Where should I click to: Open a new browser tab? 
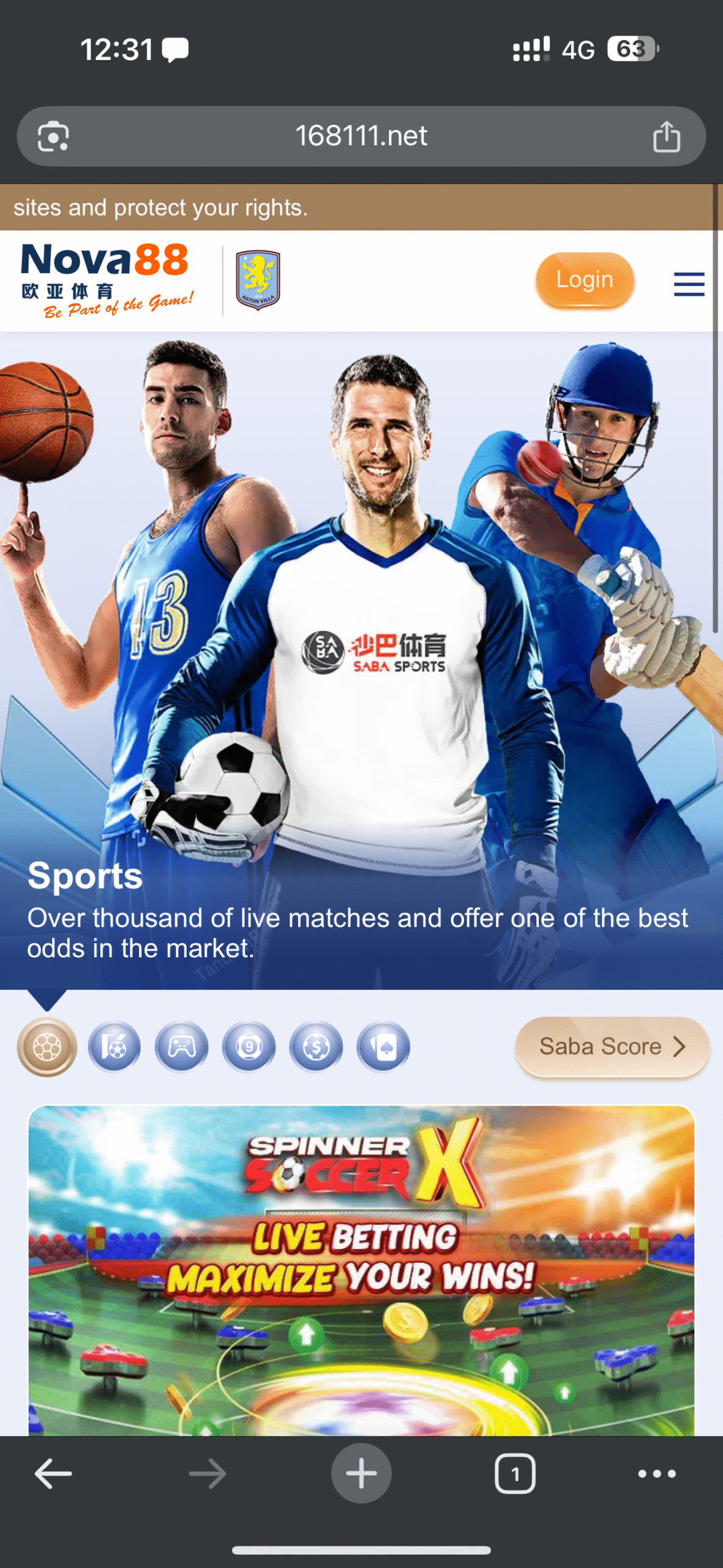(361, 1474)
